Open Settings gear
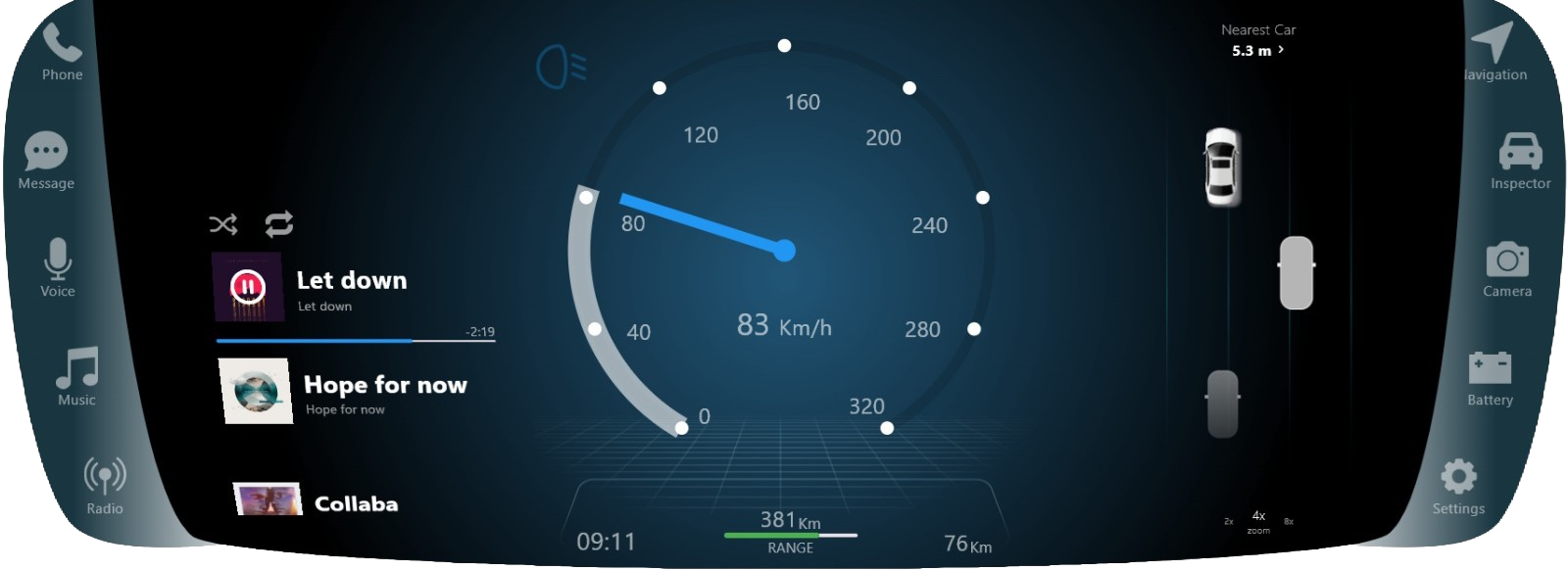The image size is (1568, 571). coord(1458,487)
